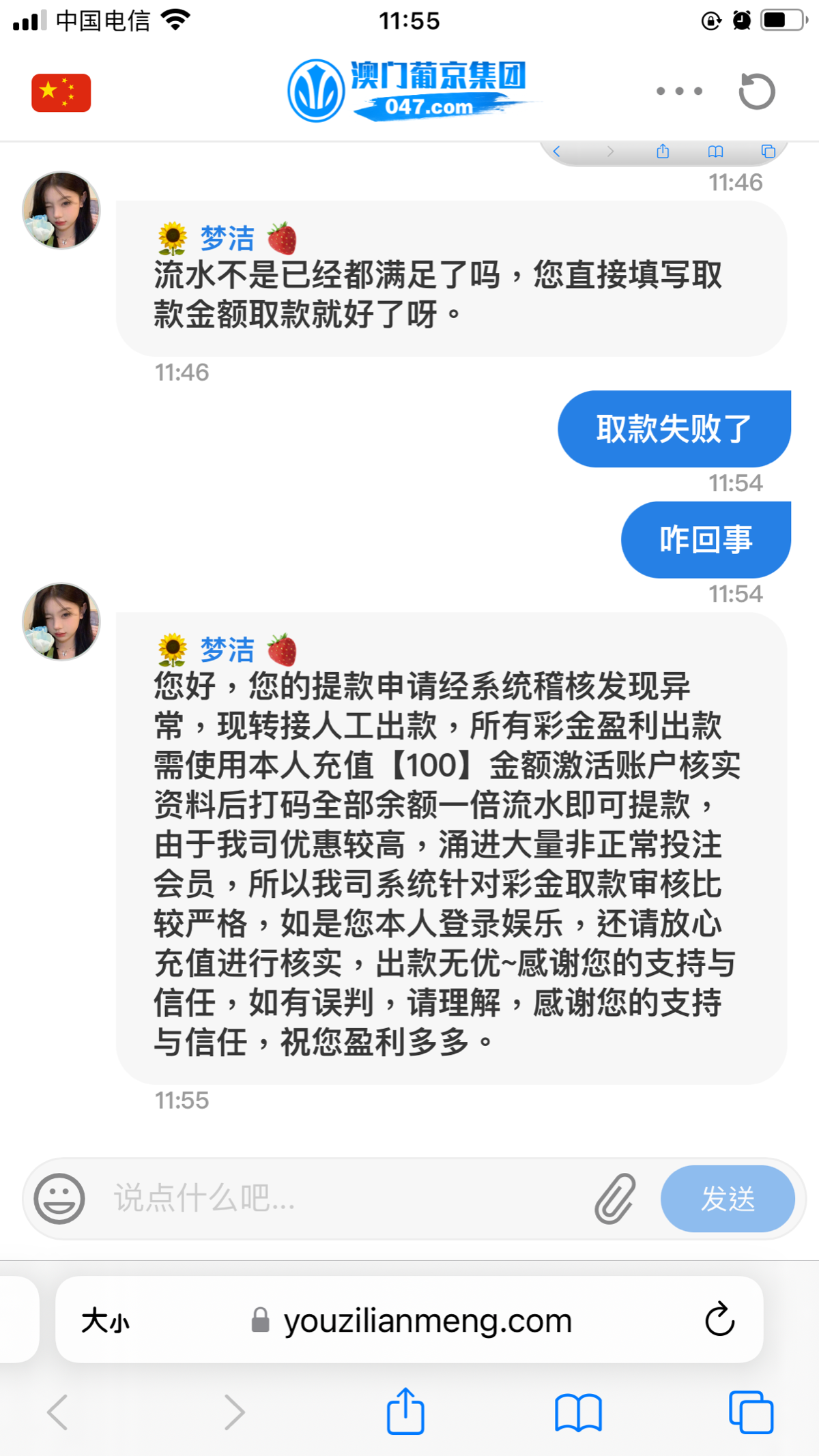
Task: Open Safari text size 大小 menu
Action: [105, 1321]
